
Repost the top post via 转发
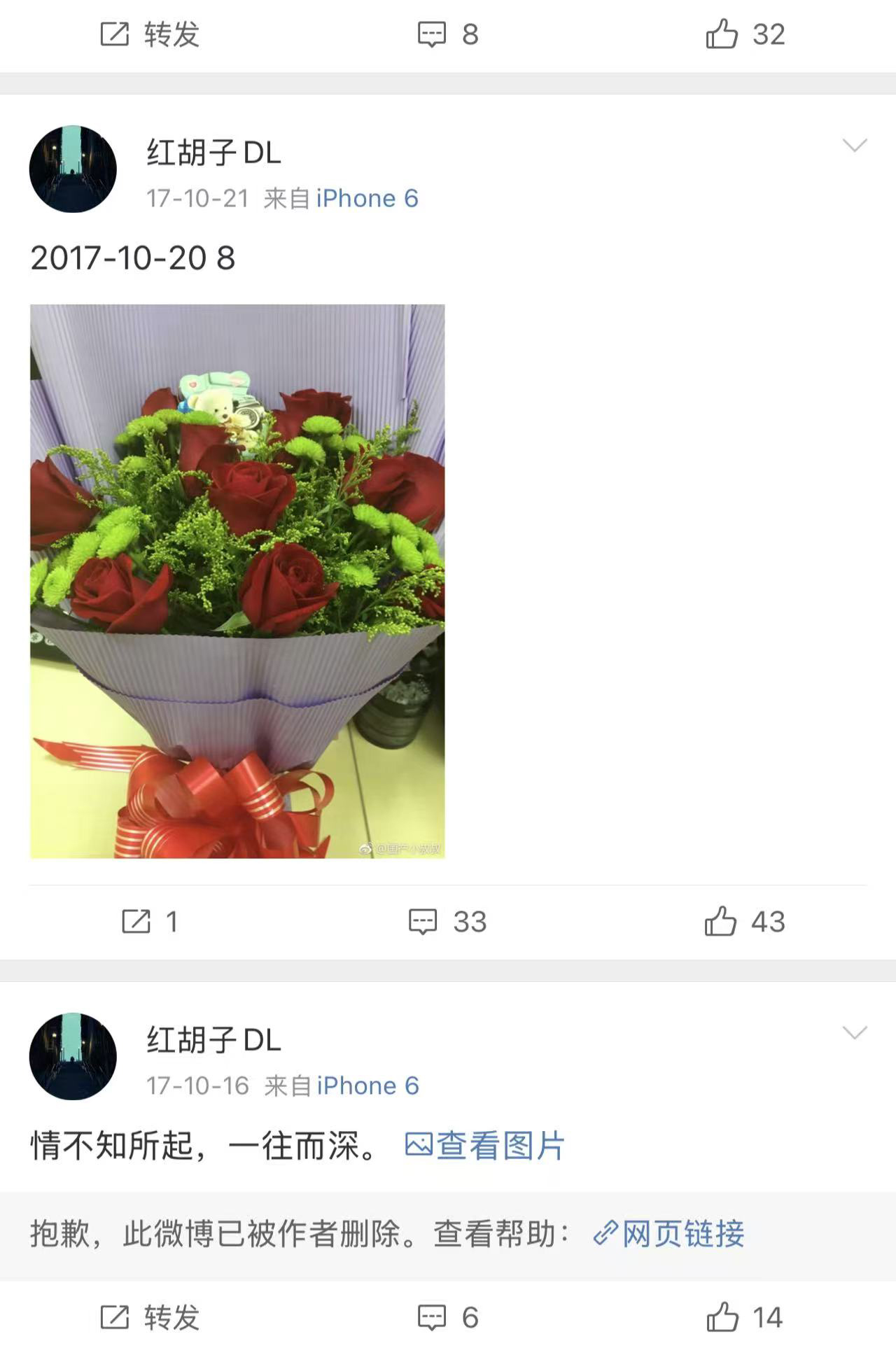point(150,34)
